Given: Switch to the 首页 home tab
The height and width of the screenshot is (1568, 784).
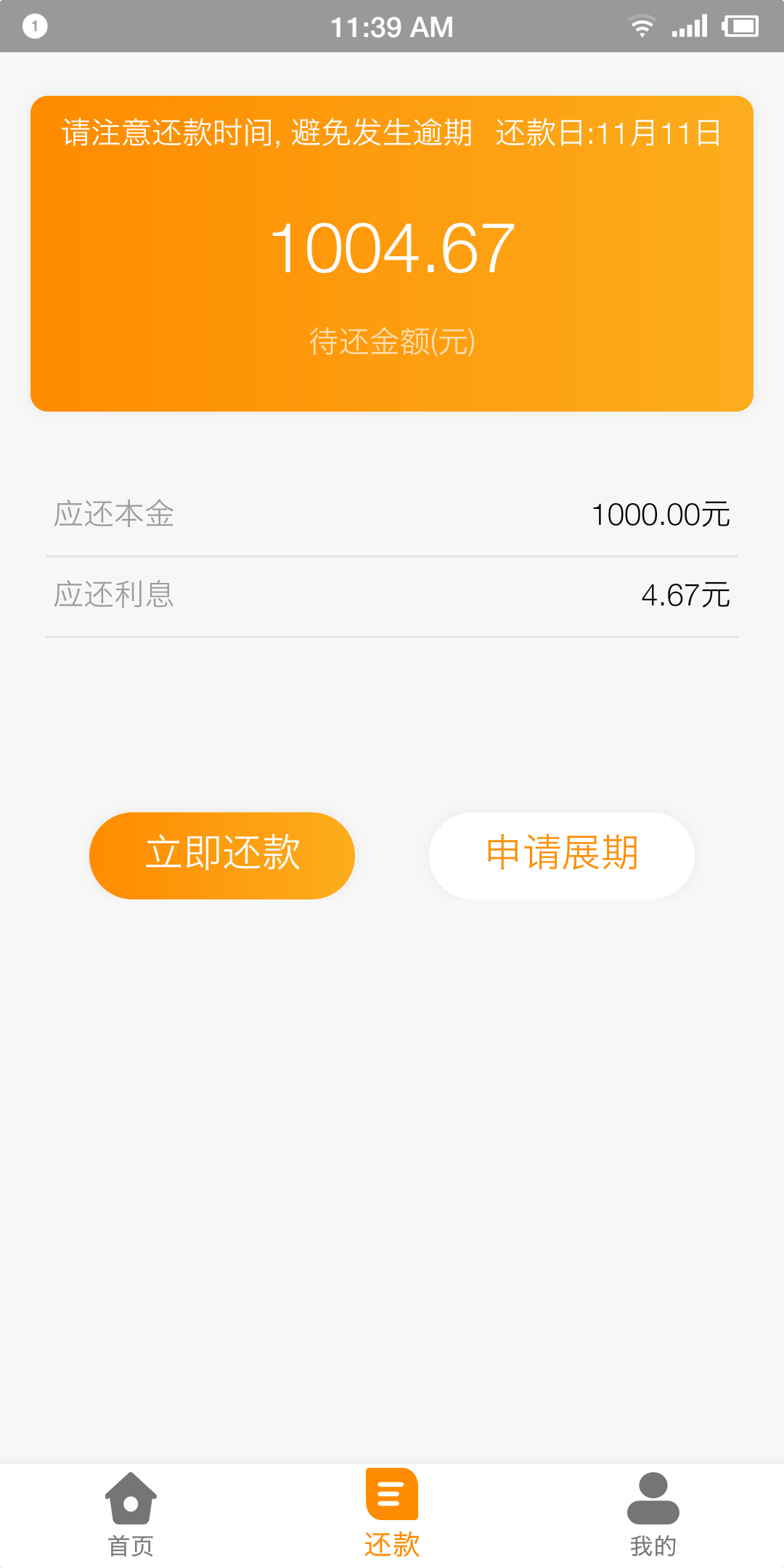Looking at the screenshot, I should tap(131, 1515).
